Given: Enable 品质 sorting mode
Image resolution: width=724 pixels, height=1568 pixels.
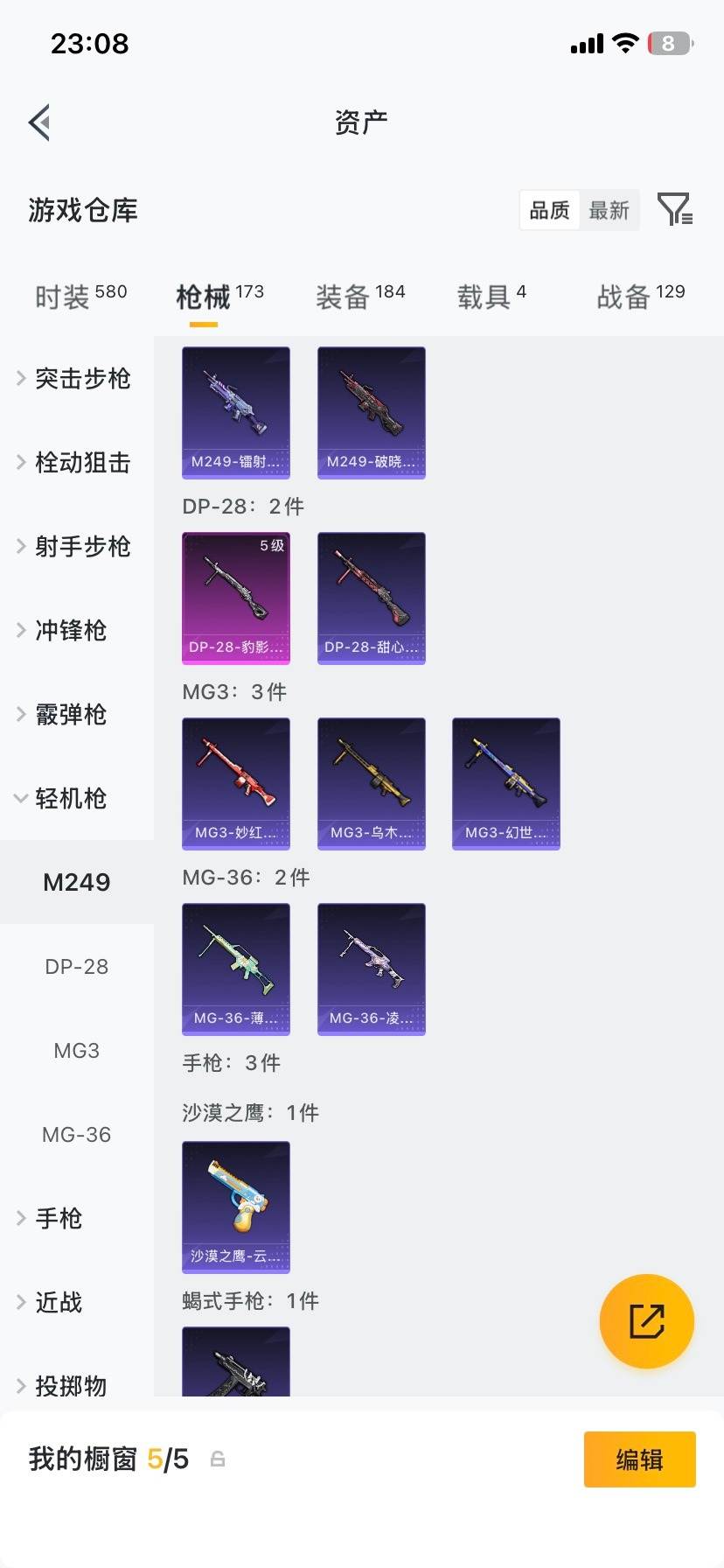Looking at the screenshot, I should (548, 210).
